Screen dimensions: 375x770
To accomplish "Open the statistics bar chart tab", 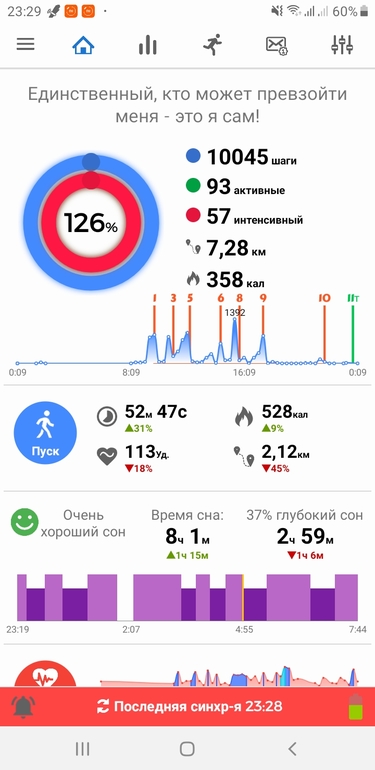I will pos(147,46).
